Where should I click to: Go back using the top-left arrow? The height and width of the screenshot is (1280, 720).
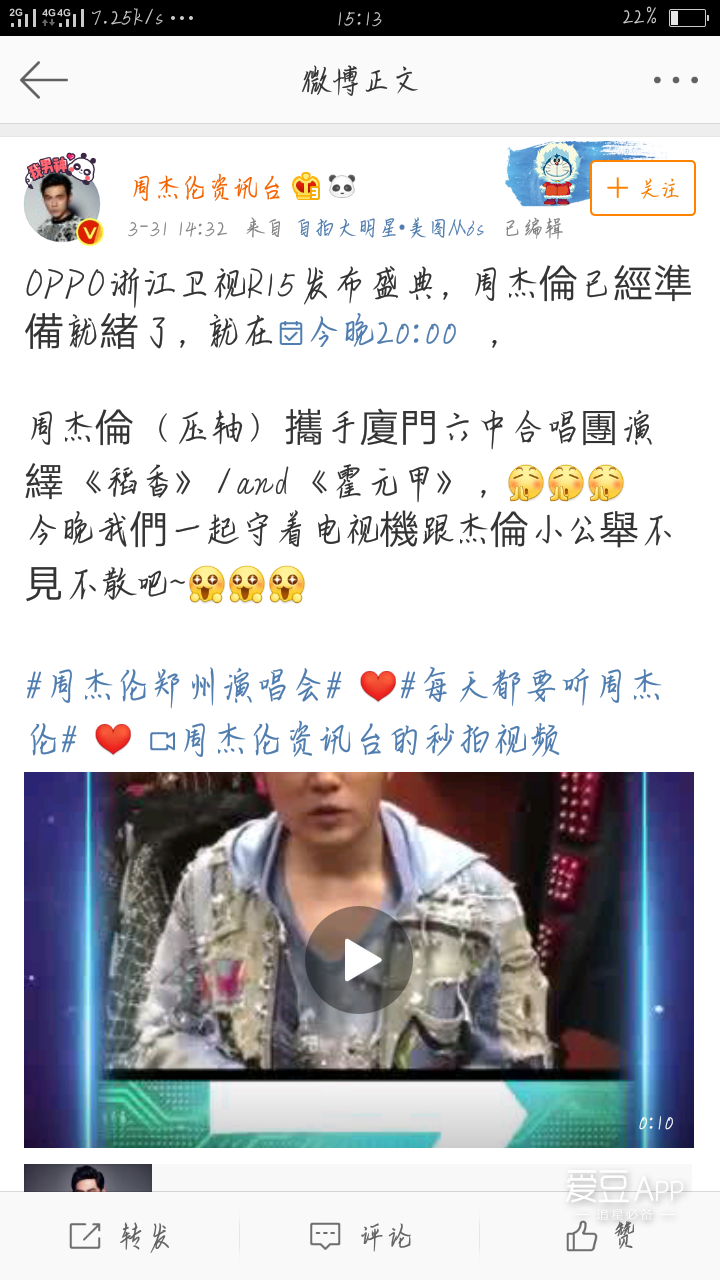[x=44, y=80]
